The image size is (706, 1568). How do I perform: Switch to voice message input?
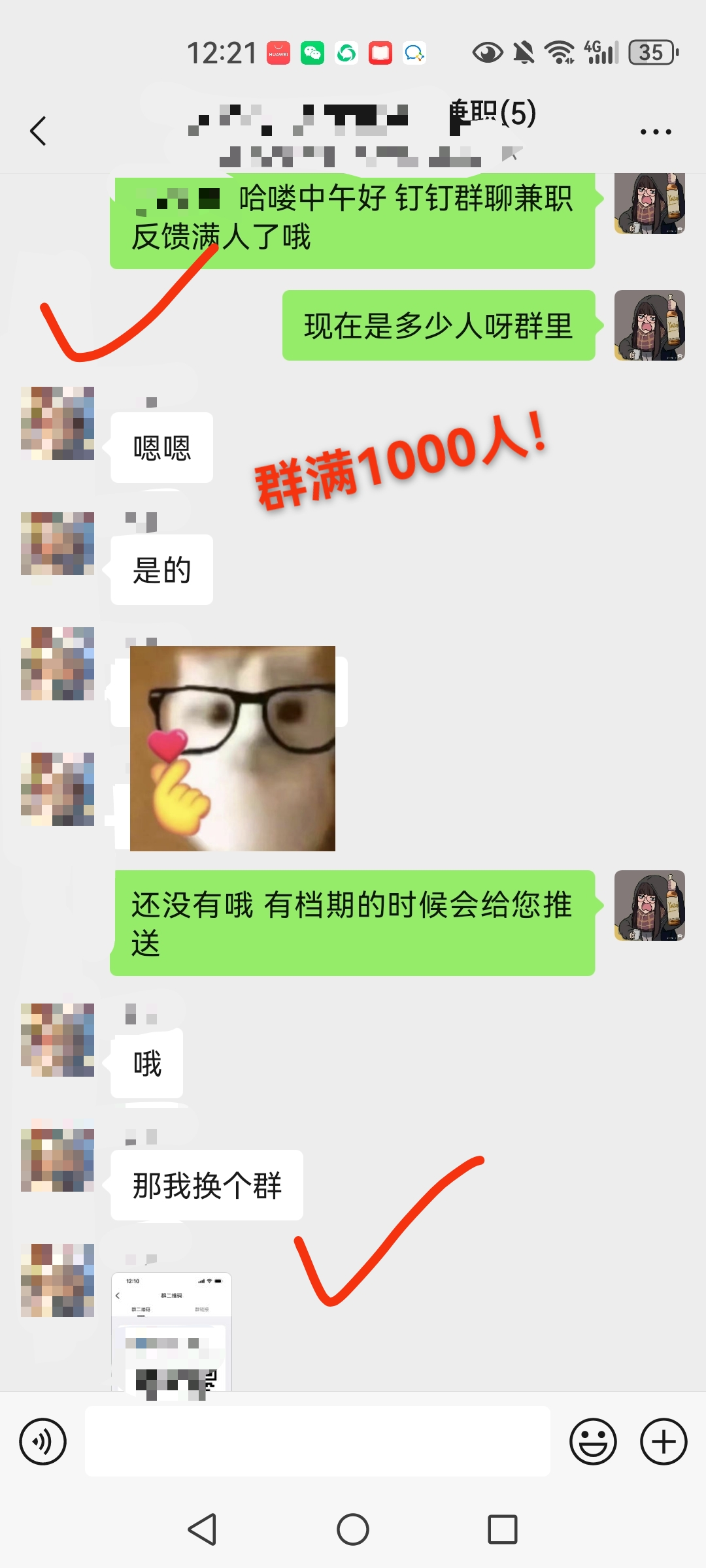(x=42, y=1441)
